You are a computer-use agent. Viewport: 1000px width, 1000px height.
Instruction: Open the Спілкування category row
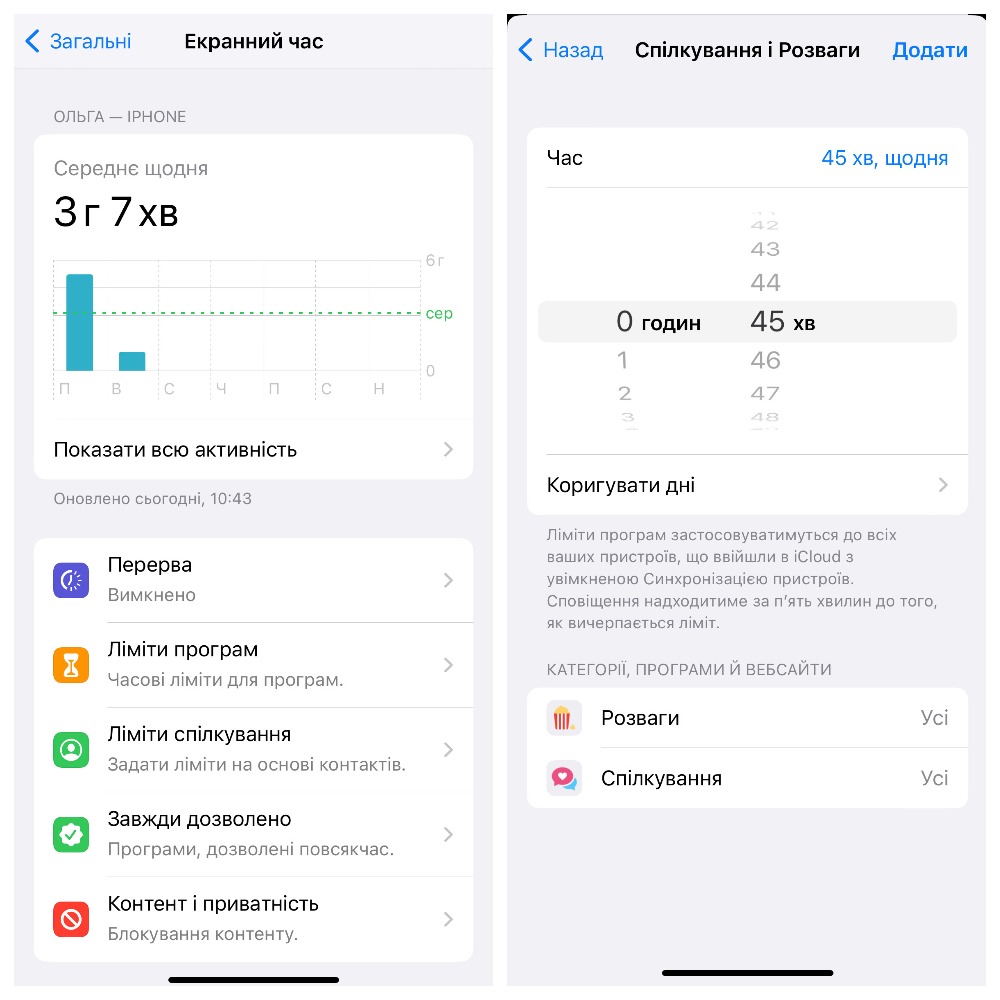click(746, 778)
